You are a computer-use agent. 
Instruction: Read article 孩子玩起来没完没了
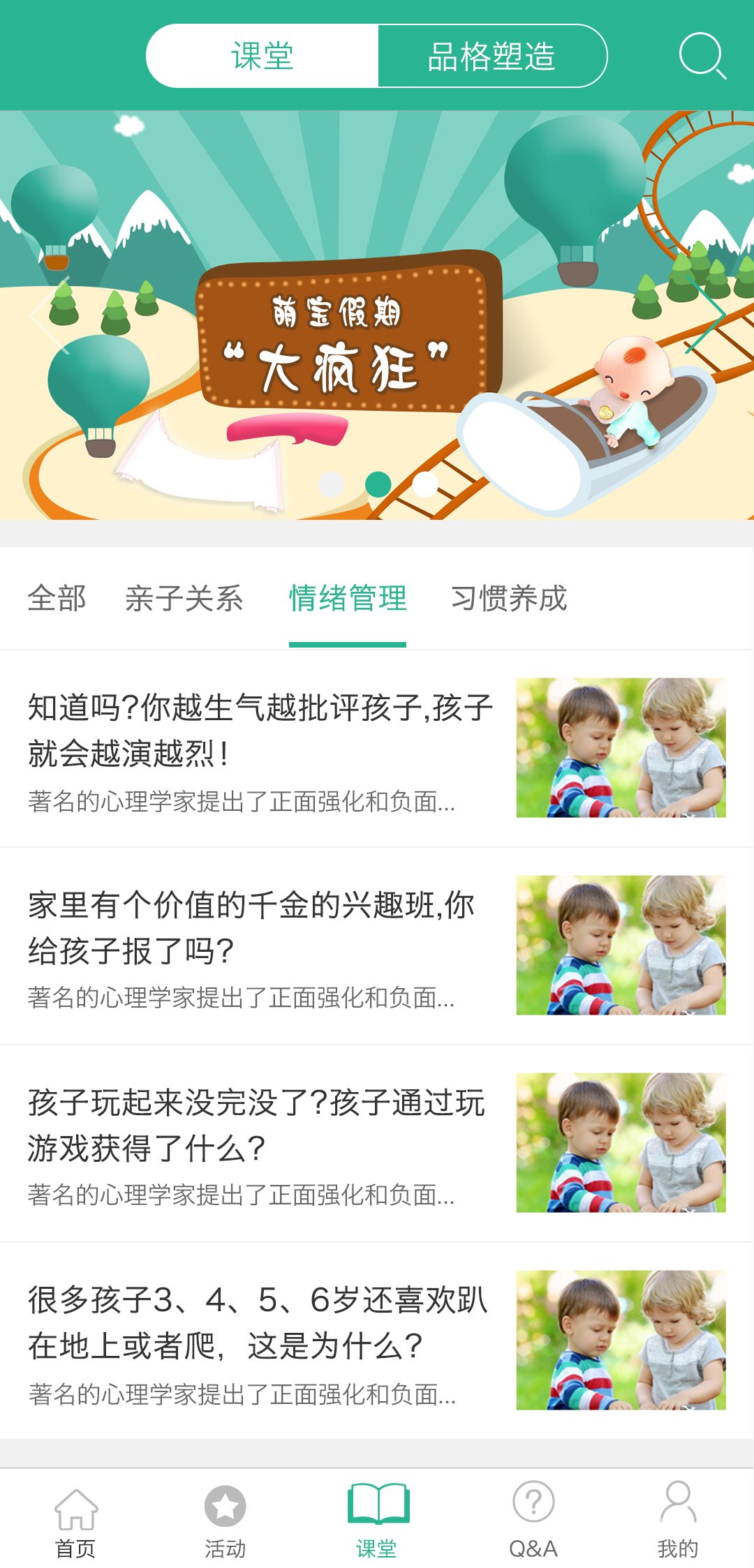click(x=377, y=1143)
